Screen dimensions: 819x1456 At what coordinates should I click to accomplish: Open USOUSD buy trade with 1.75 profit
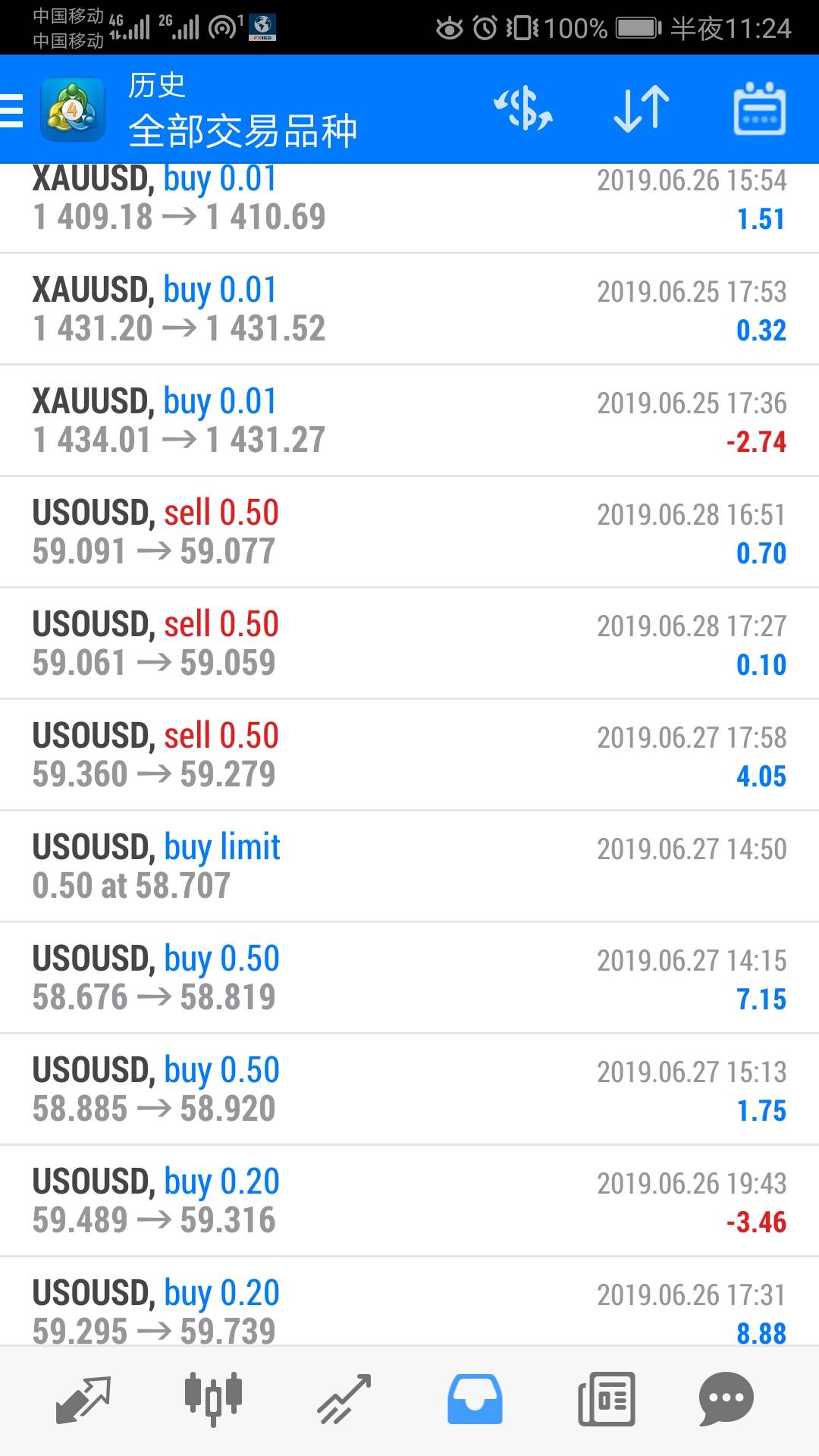pos(409,1090)
